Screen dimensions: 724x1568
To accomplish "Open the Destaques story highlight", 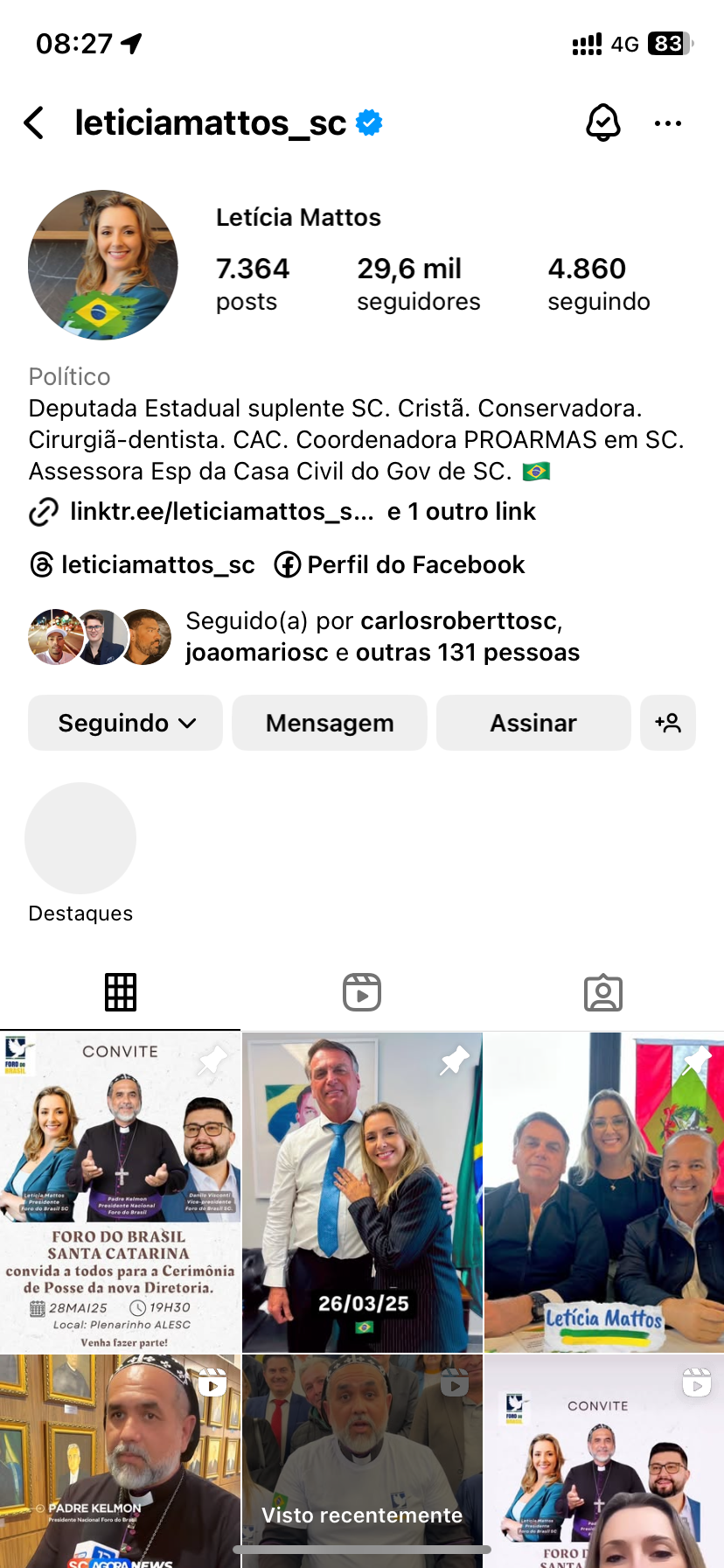I will (80, 838).
